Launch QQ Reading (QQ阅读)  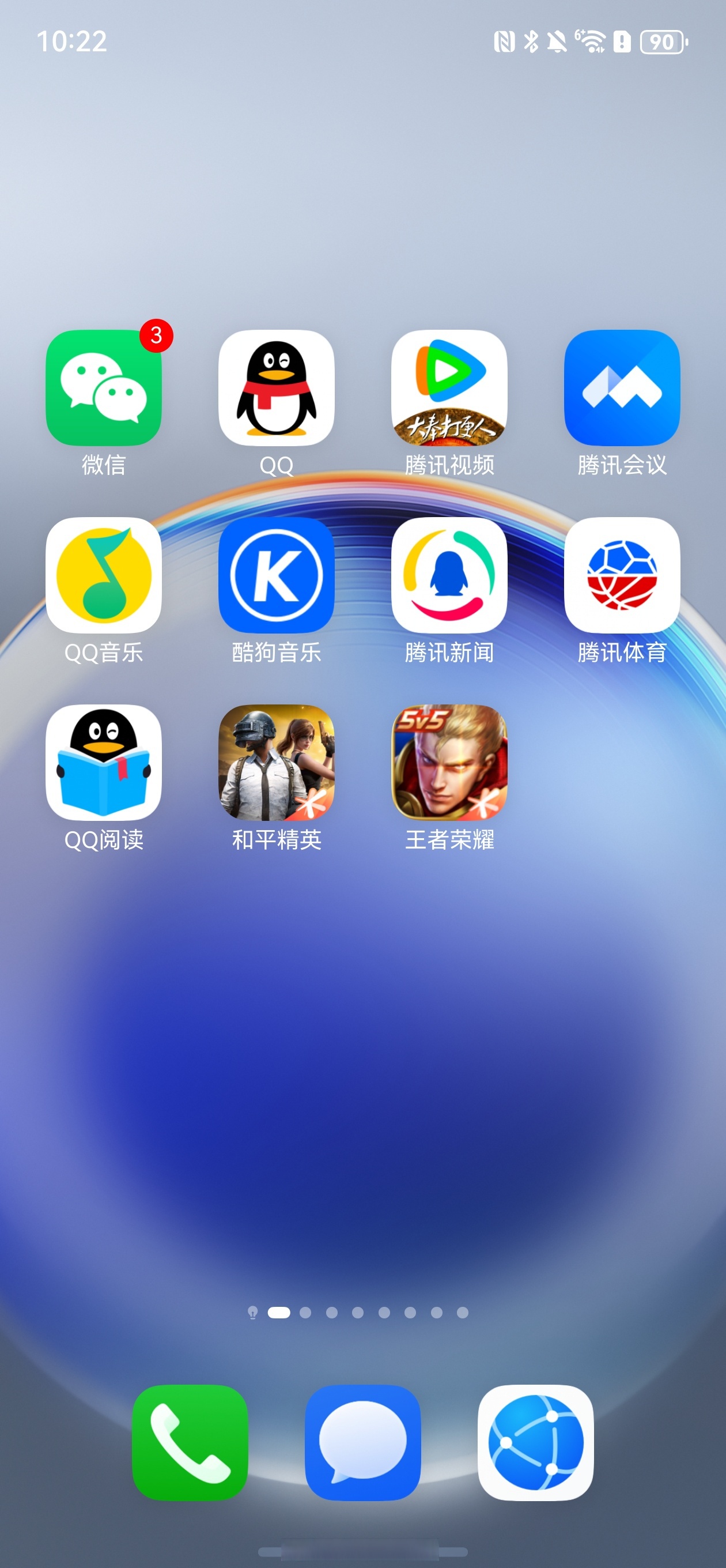104,763
